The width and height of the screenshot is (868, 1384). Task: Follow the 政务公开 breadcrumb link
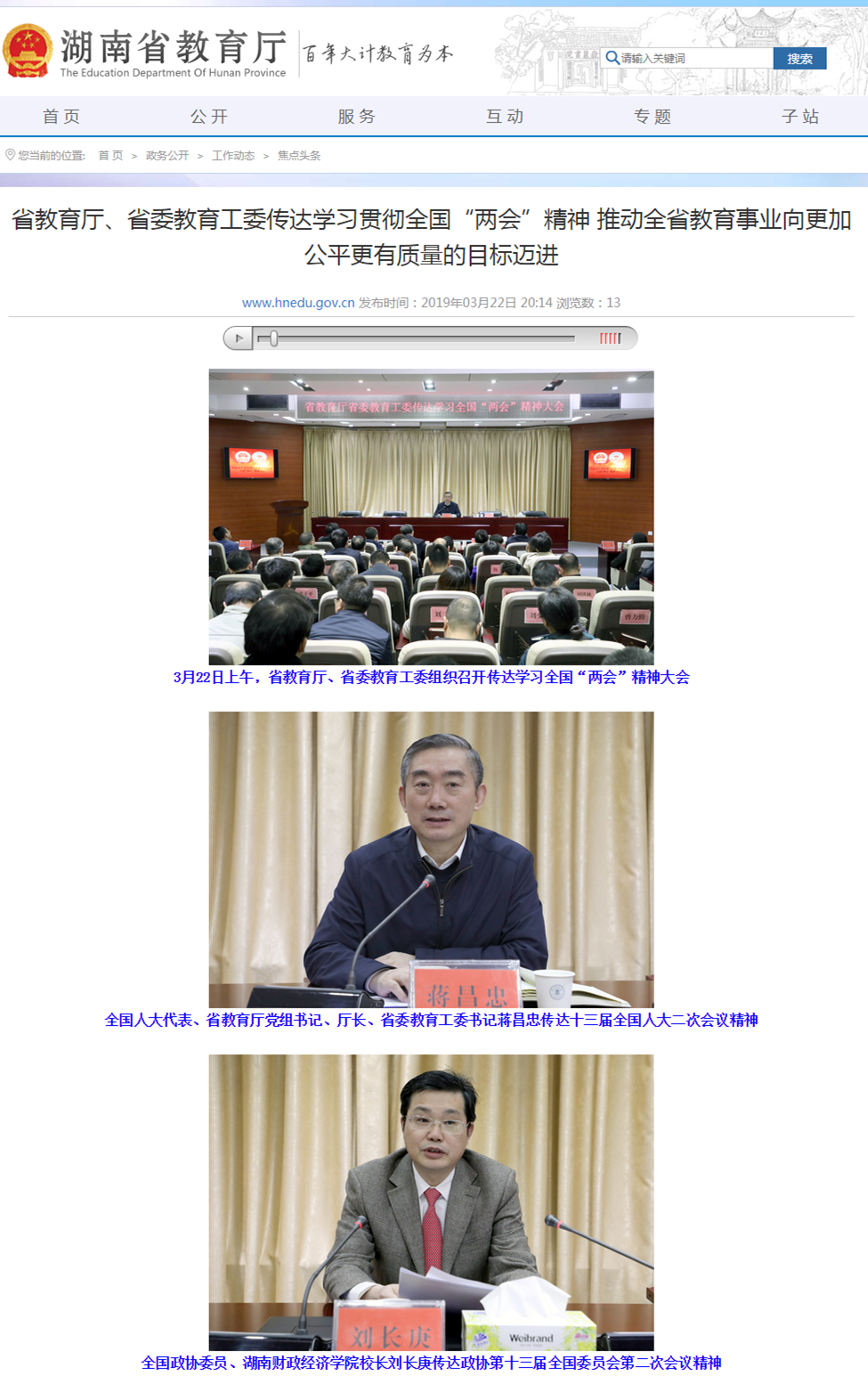166,153
